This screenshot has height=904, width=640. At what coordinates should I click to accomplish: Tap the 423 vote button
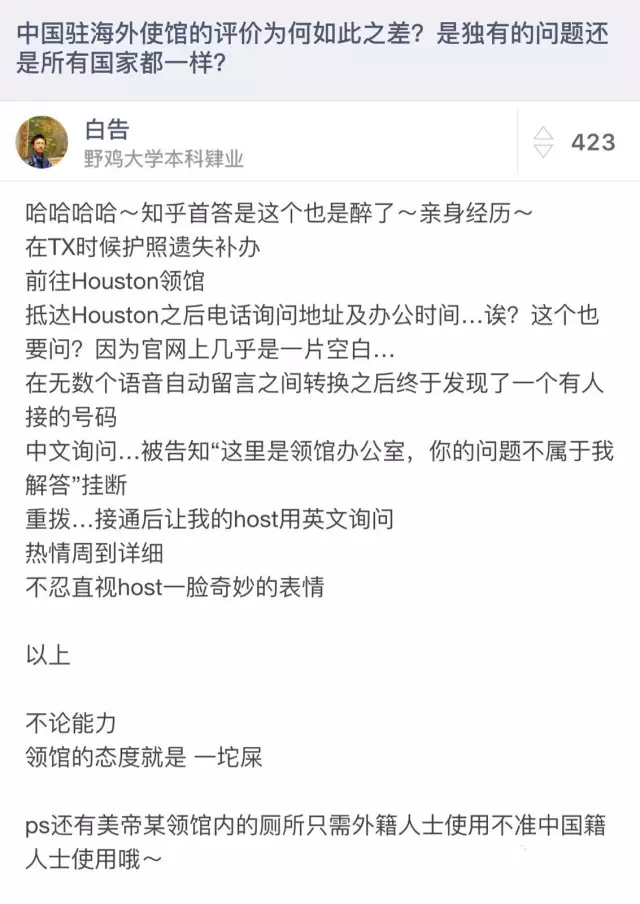click(576, 142)
